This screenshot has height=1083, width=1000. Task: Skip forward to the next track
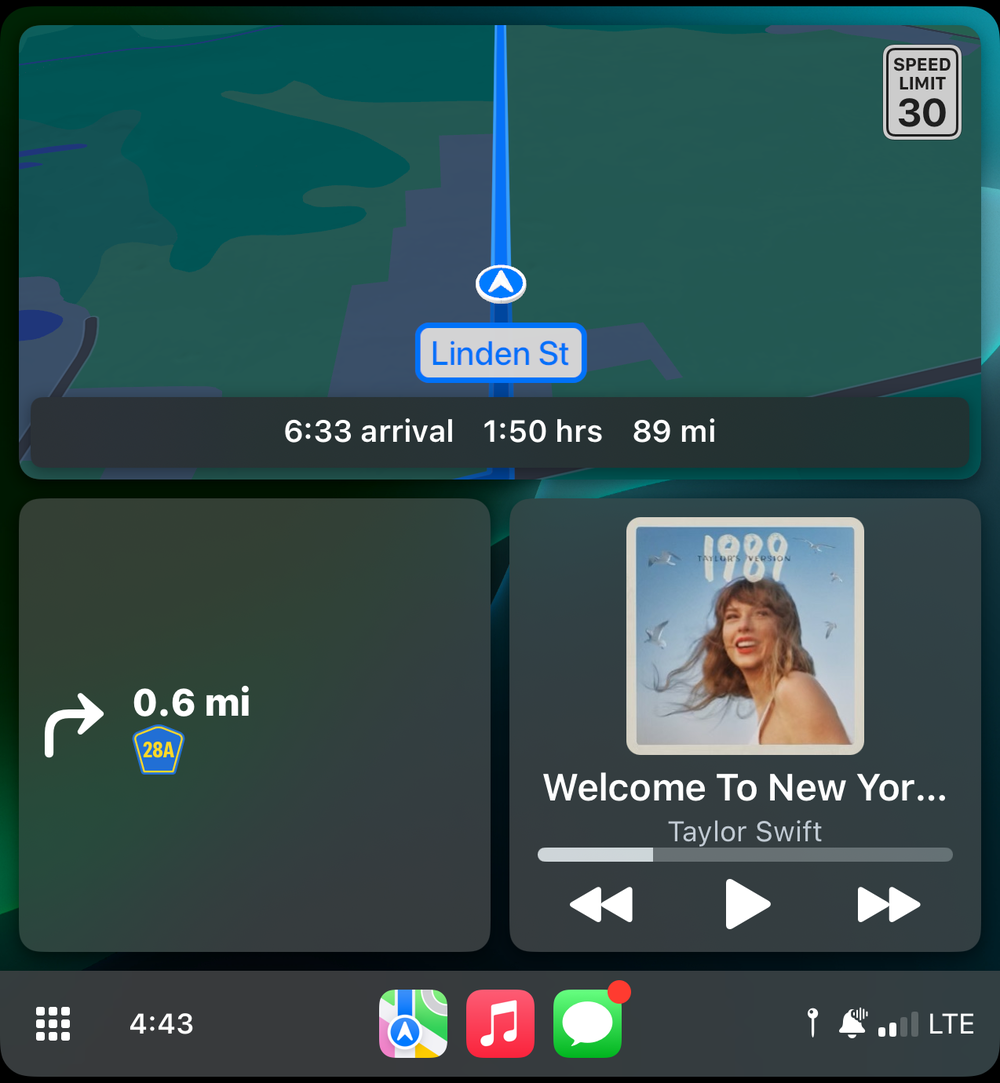point(888,904)
